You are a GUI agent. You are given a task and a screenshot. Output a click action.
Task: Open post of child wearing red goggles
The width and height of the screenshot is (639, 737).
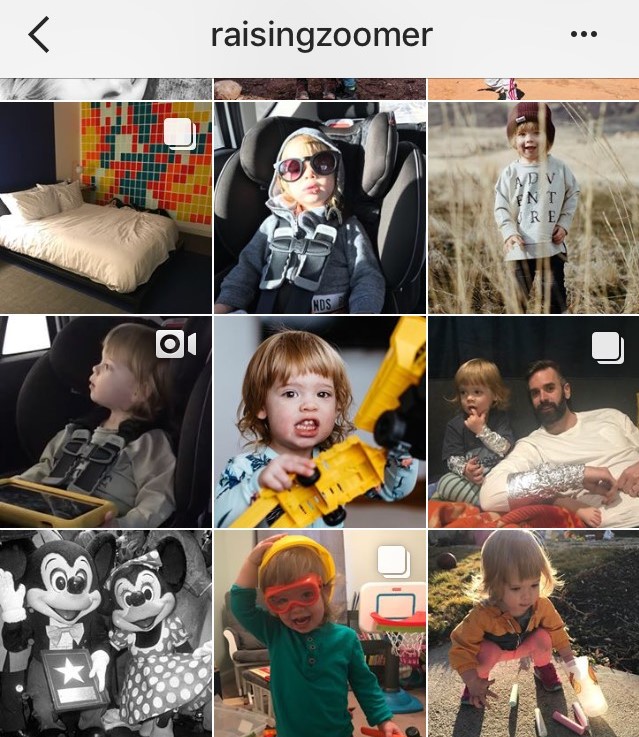tap(319, 634)
